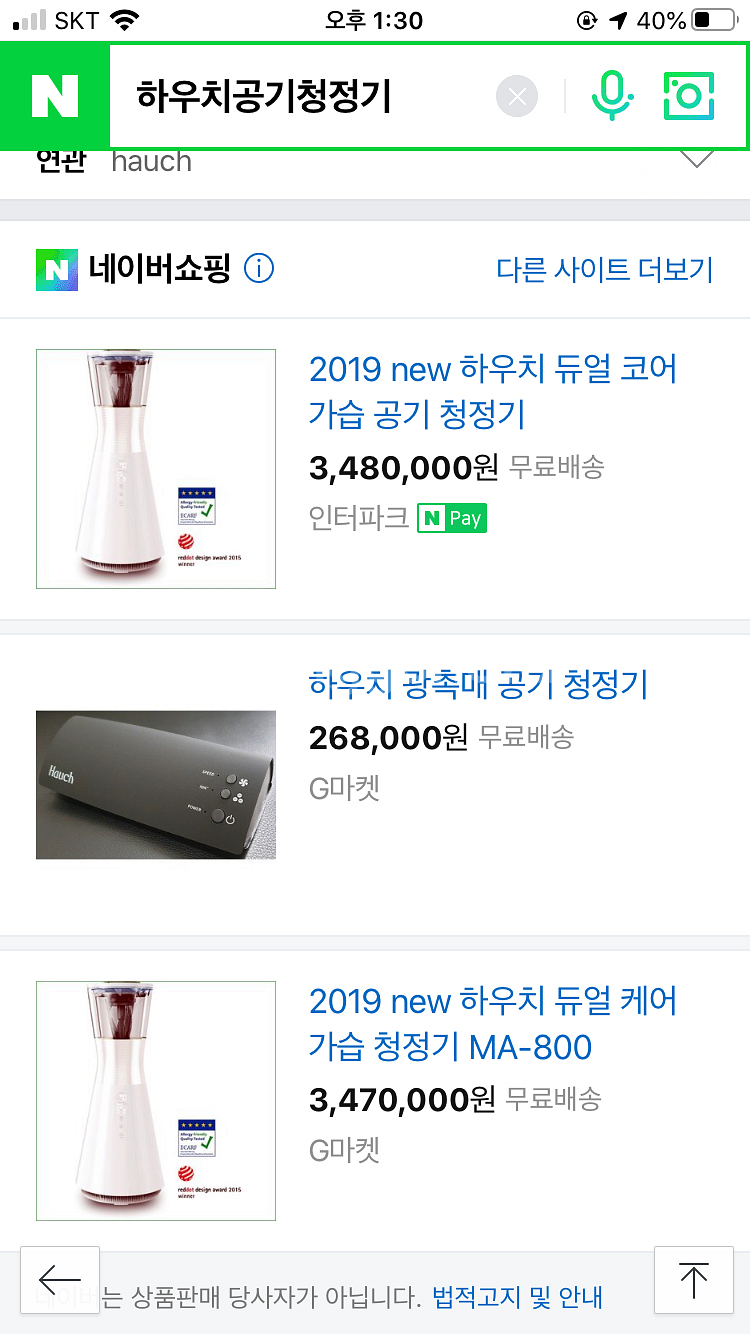The image size is (750, 1334).
Task: Tap the voice search microphone icon
Action: click(x=612, y=96)
